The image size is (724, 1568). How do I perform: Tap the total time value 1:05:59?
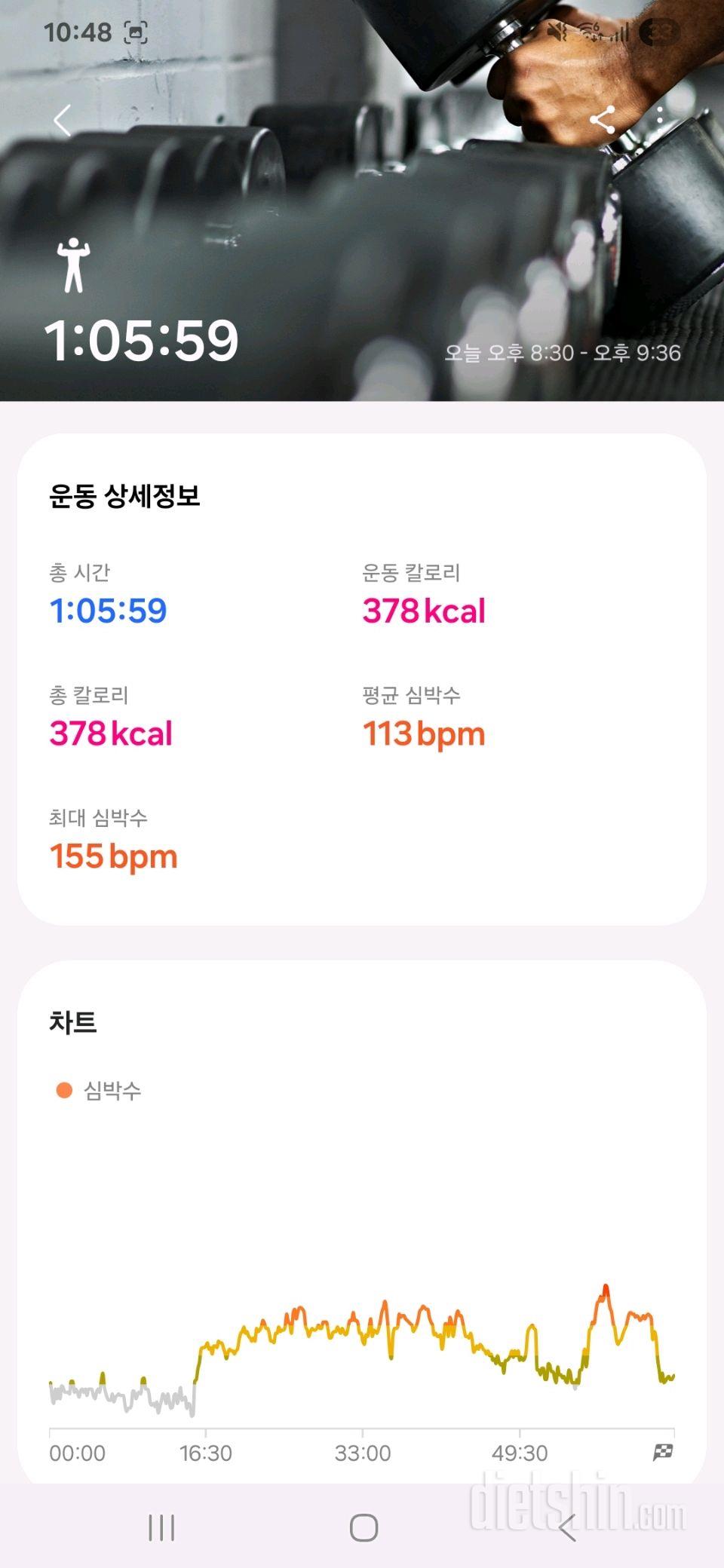111,612
